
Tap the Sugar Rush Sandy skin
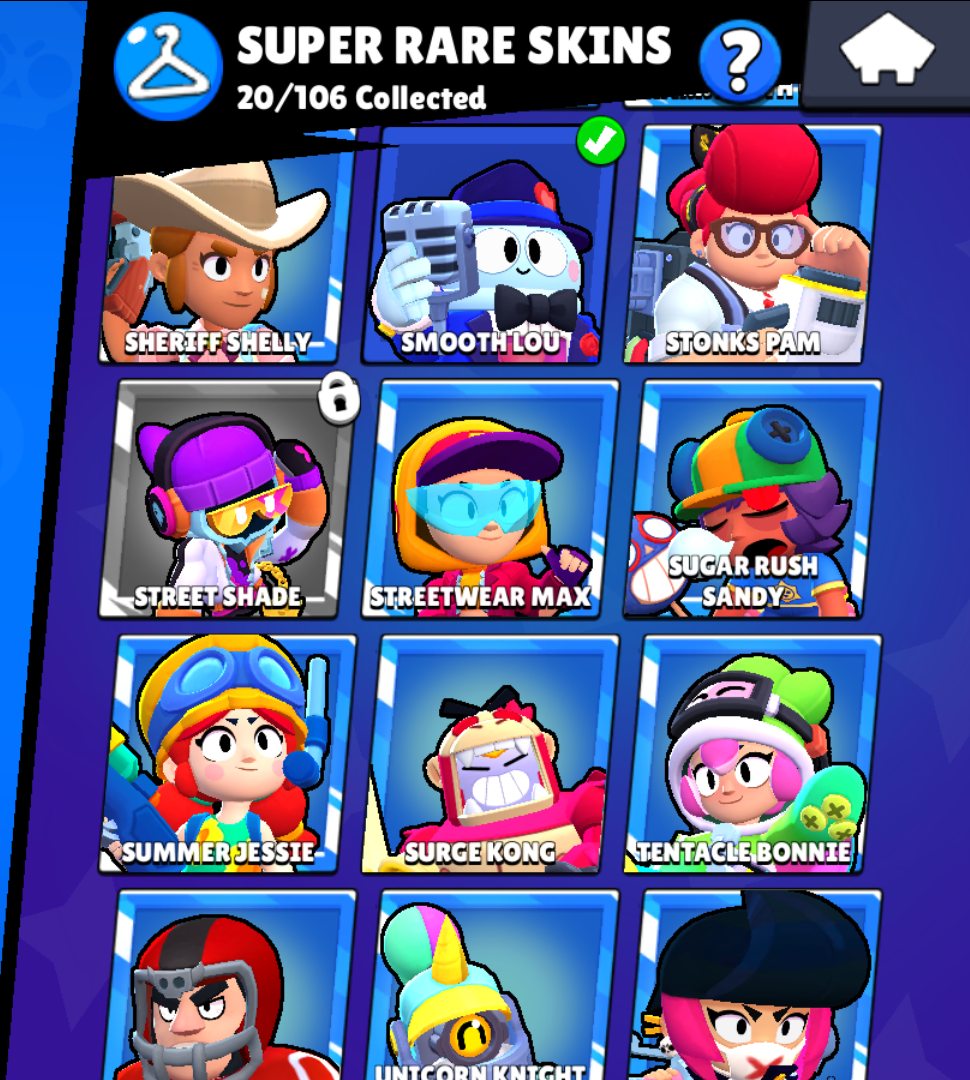754,498
